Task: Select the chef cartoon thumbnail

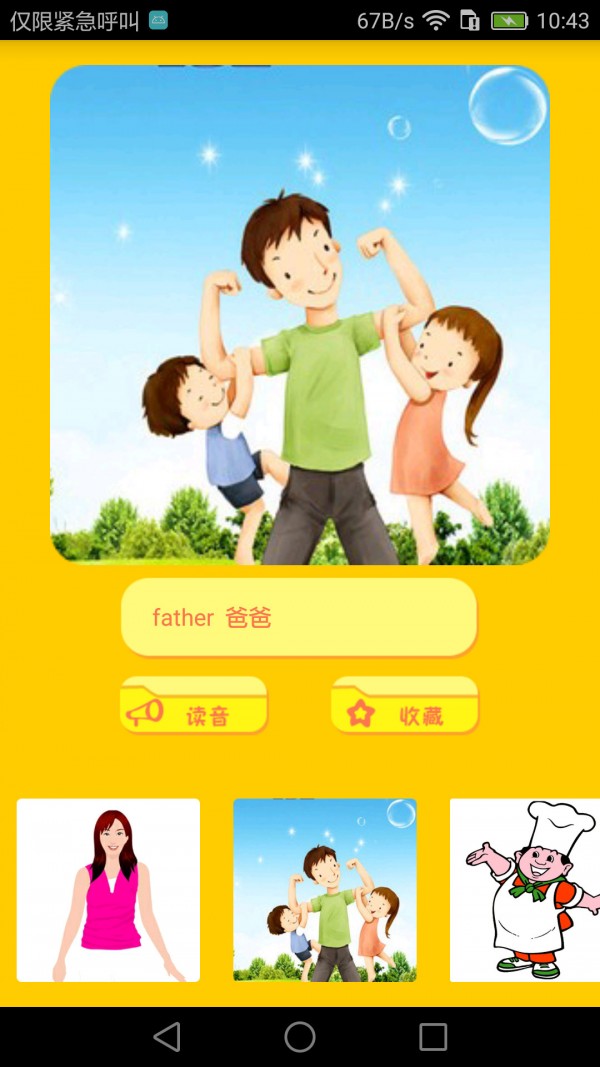Action: click(524, 890)
